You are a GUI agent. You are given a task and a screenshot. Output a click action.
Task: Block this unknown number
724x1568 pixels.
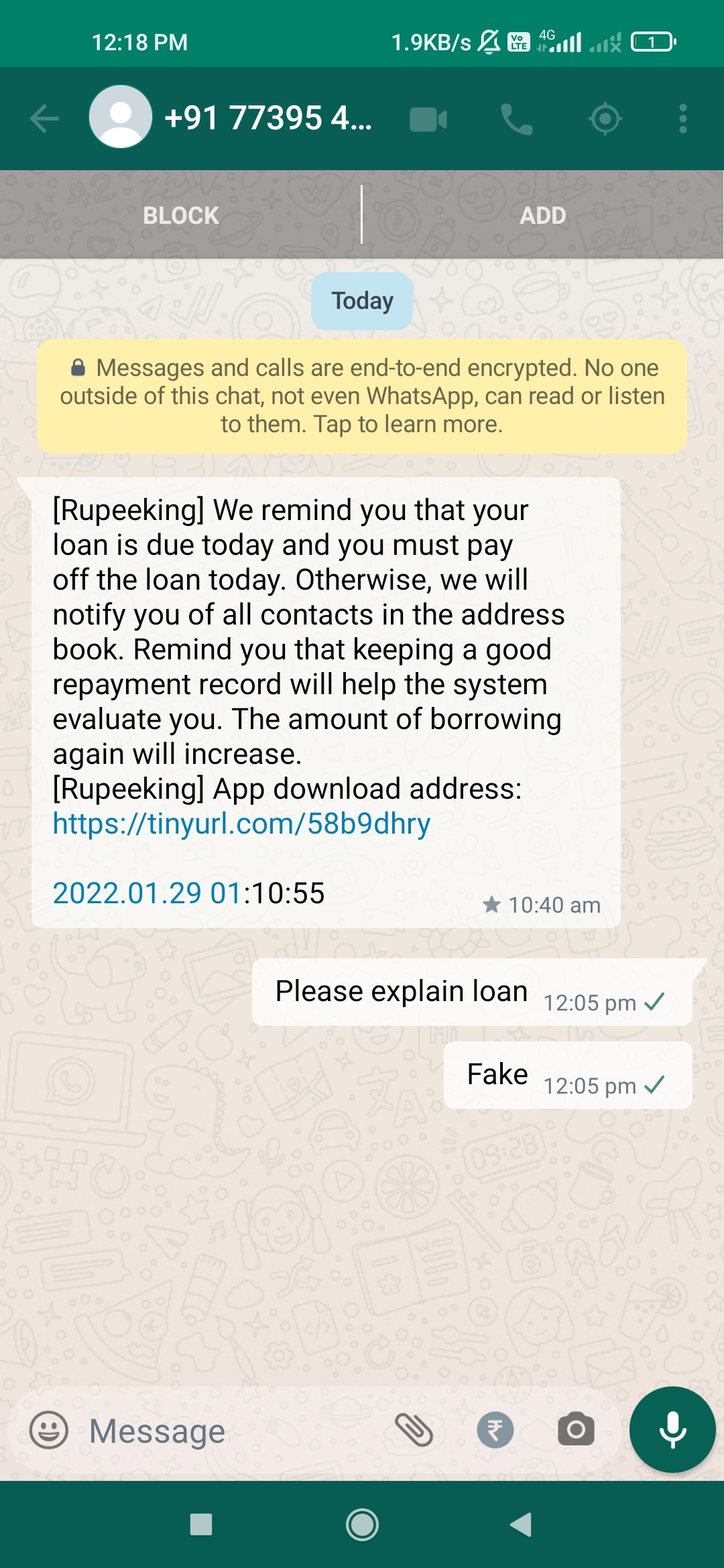pyautogui.click(x=181, y=216)
